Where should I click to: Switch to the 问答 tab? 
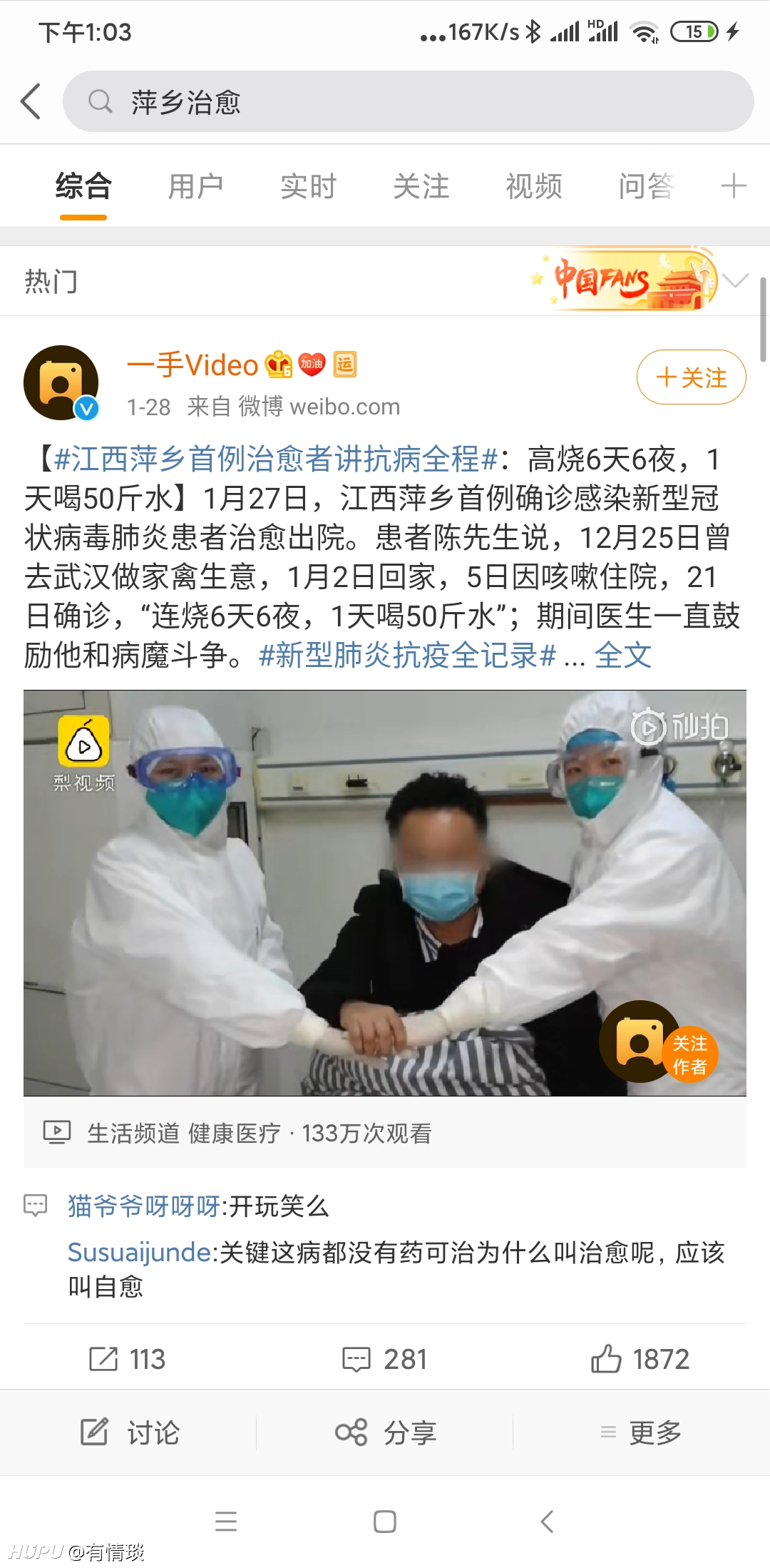coord(645,187)
